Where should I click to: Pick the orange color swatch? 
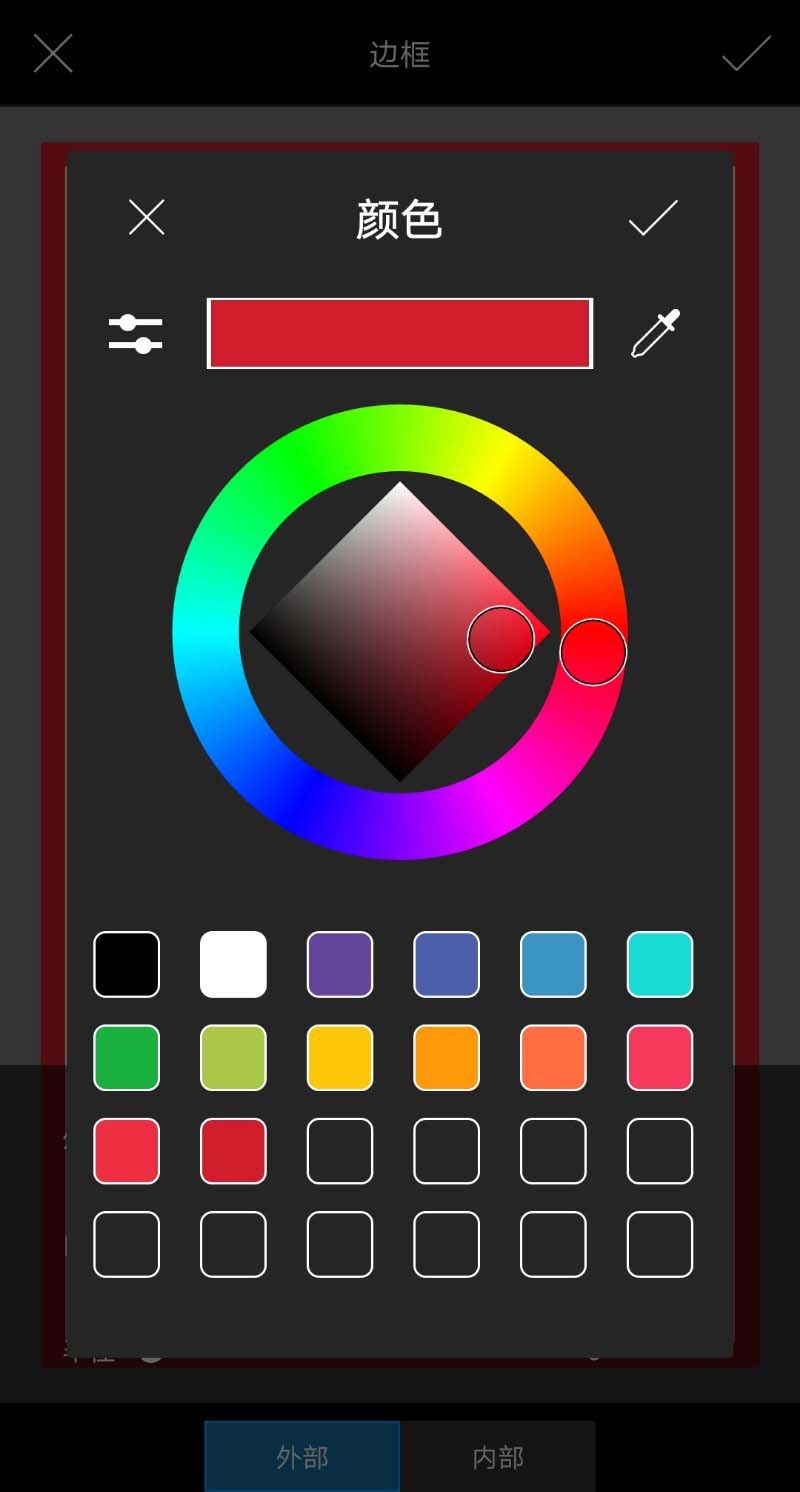click(447, 1057)
